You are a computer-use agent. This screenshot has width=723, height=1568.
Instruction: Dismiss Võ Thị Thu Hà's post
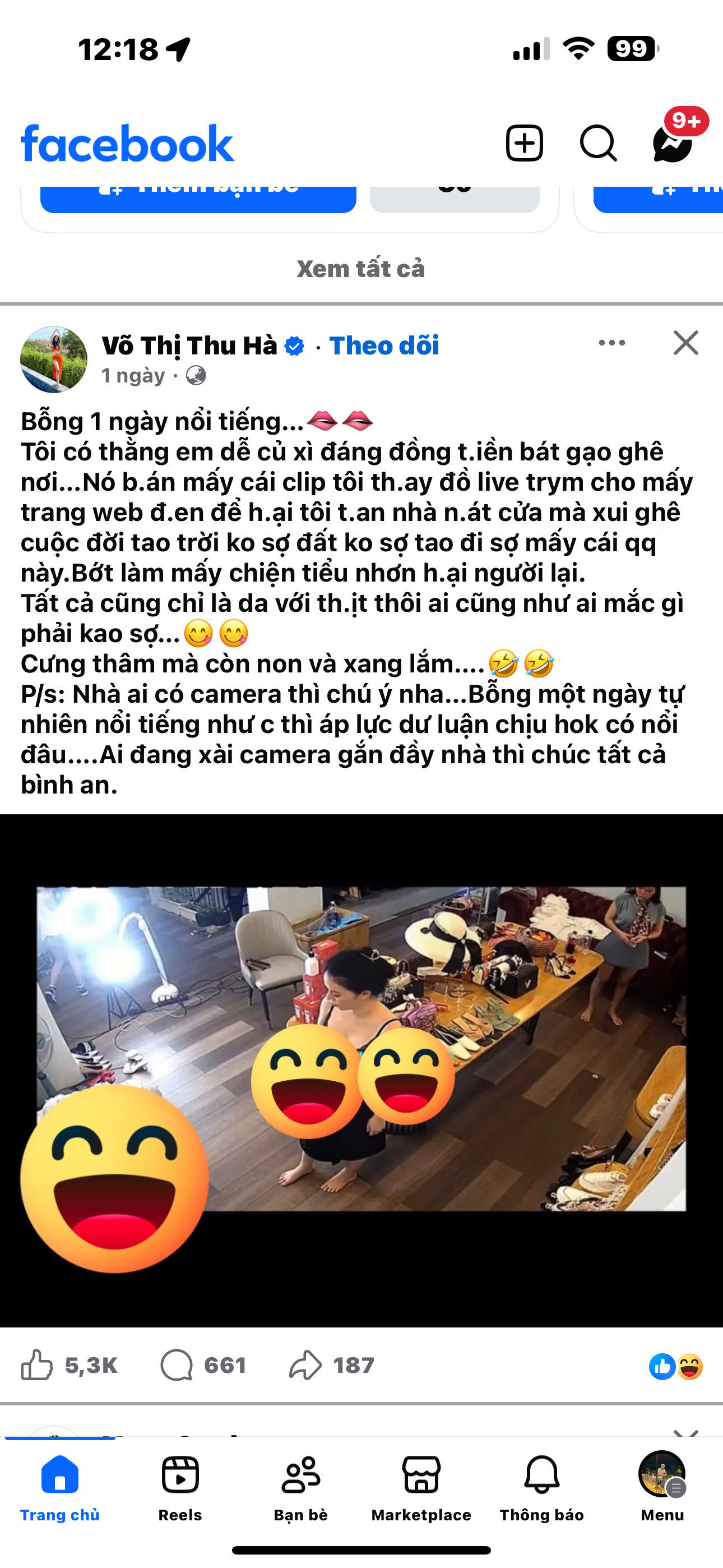[685, 343]
